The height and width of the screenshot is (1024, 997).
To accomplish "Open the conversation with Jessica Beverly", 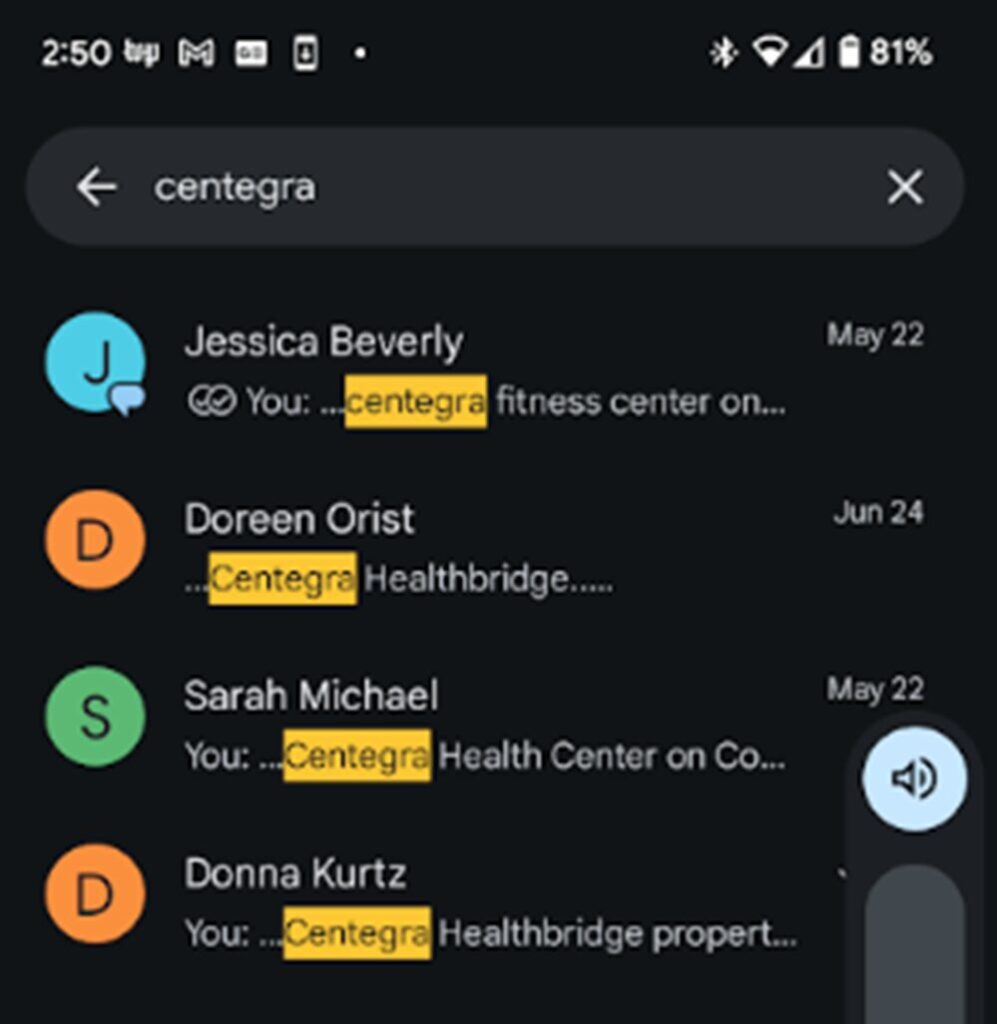I will point(480,370).
